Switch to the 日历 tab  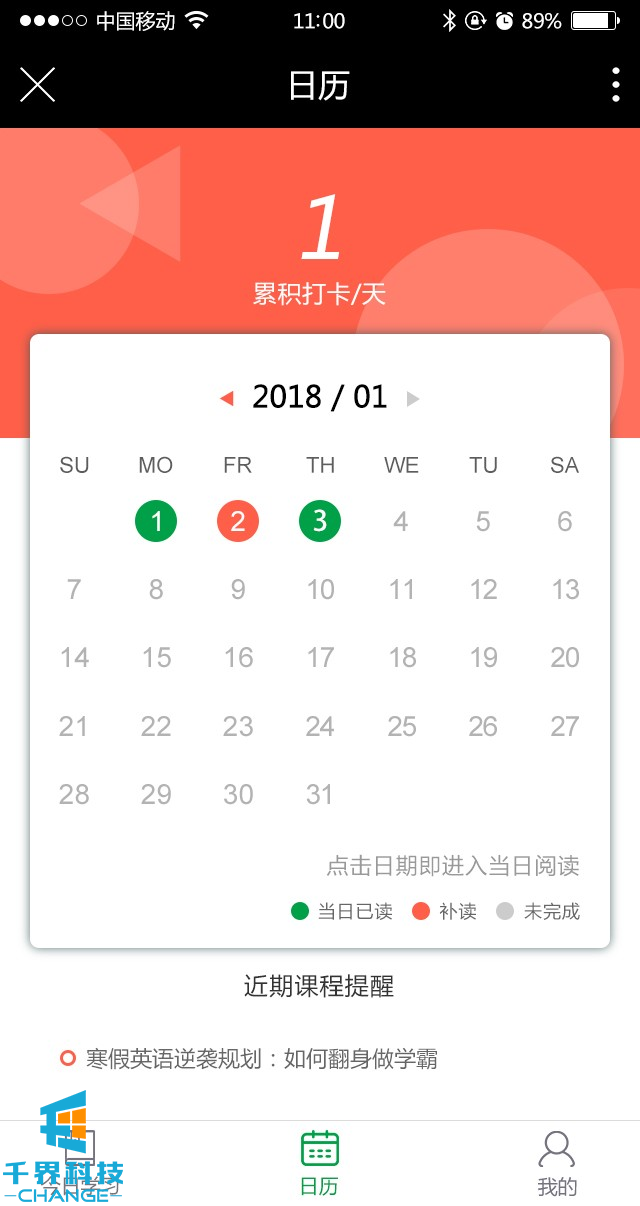(x=320, y=1164)
